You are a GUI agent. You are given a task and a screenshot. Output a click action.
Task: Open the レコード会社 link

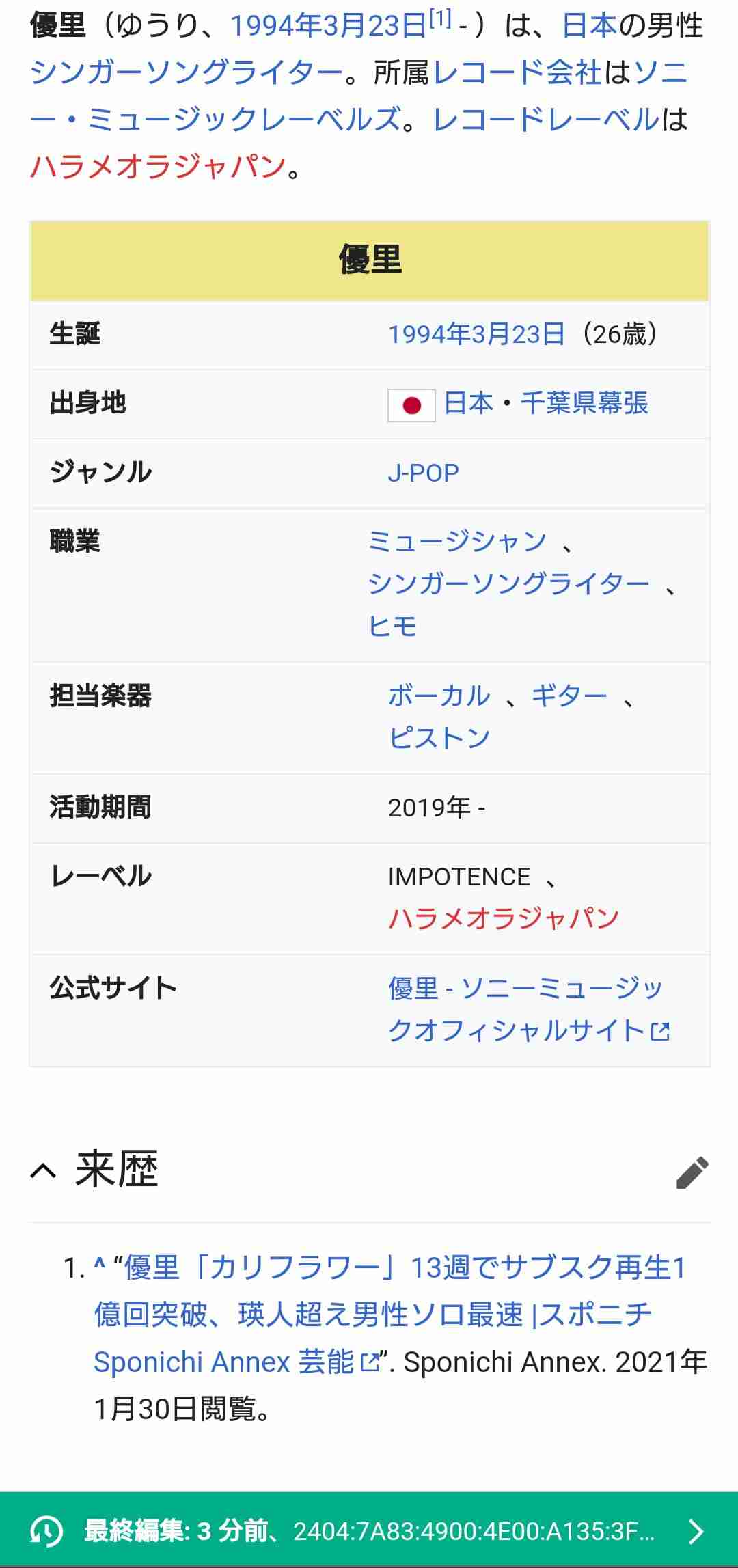click(517, 72)
